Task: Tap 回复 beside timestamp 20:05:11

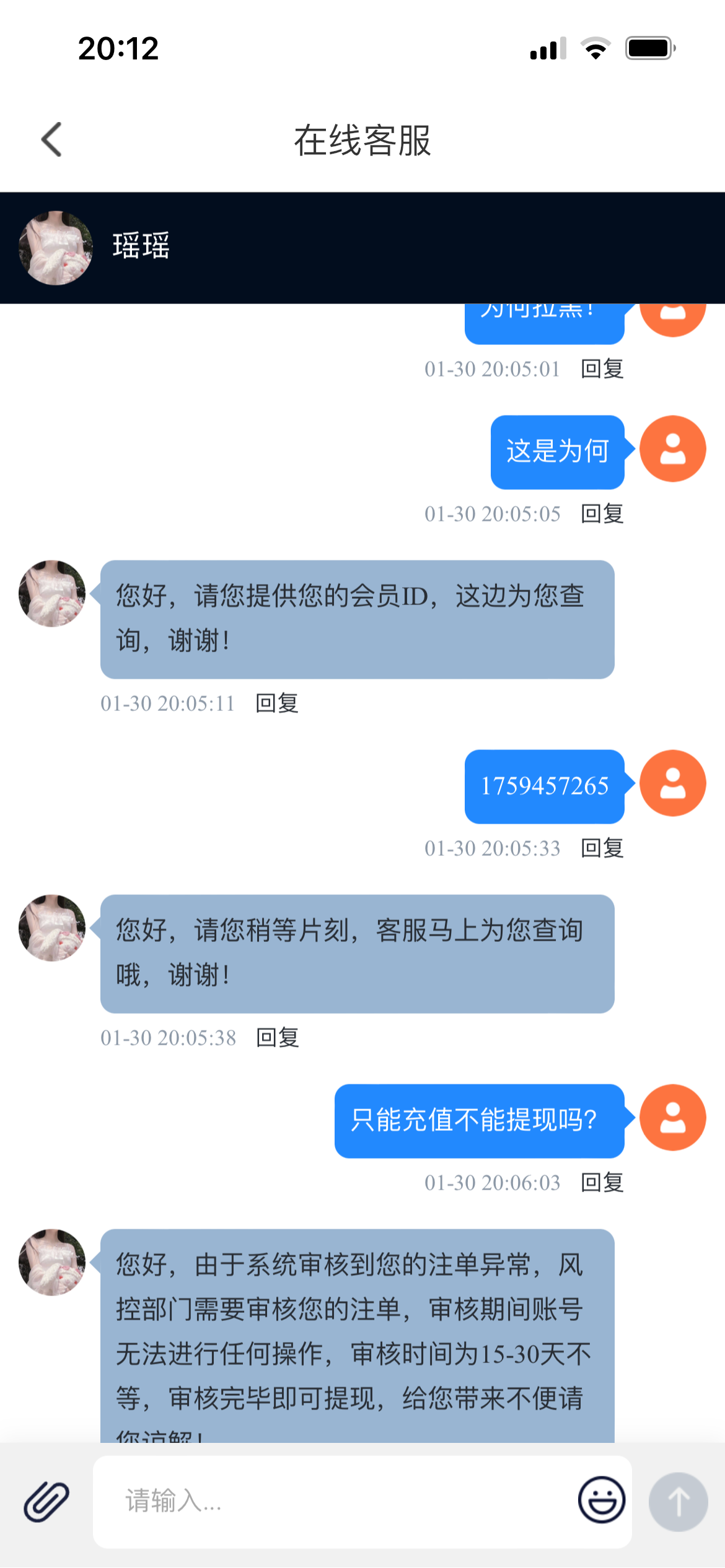Action: coord(276,703)
